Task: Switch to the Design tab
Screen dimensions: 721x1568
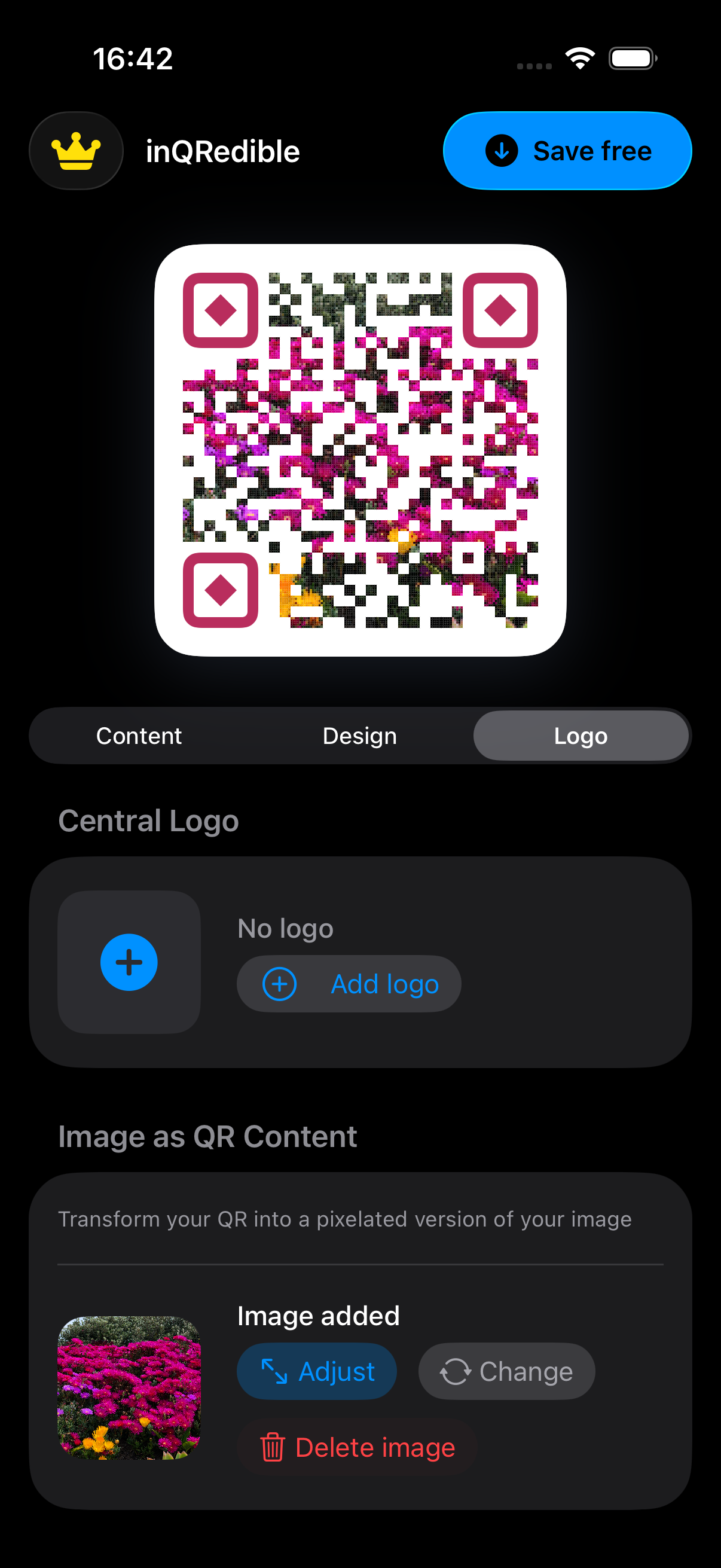Action: coord(360,736)
